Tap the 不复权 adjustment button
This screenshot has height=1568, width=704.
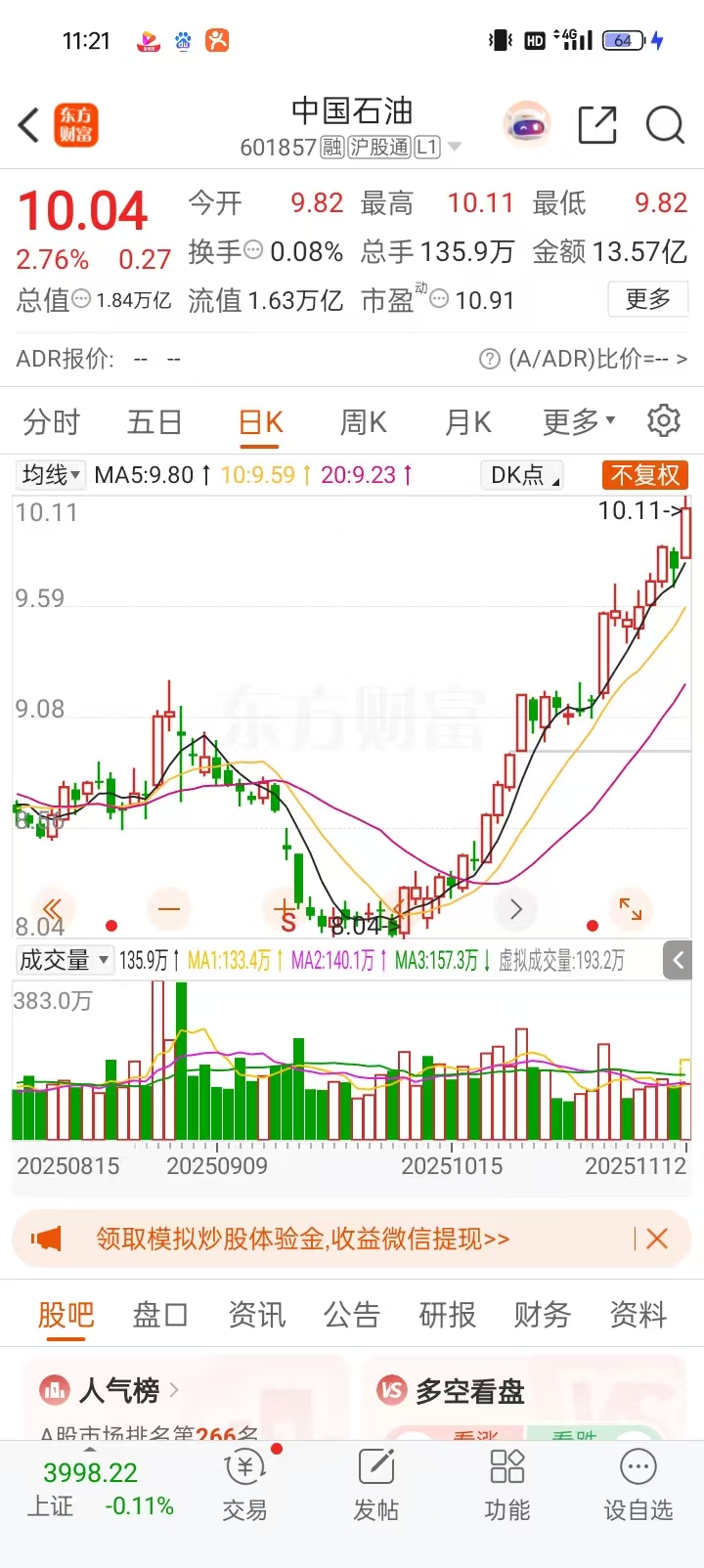coord(645,475)
